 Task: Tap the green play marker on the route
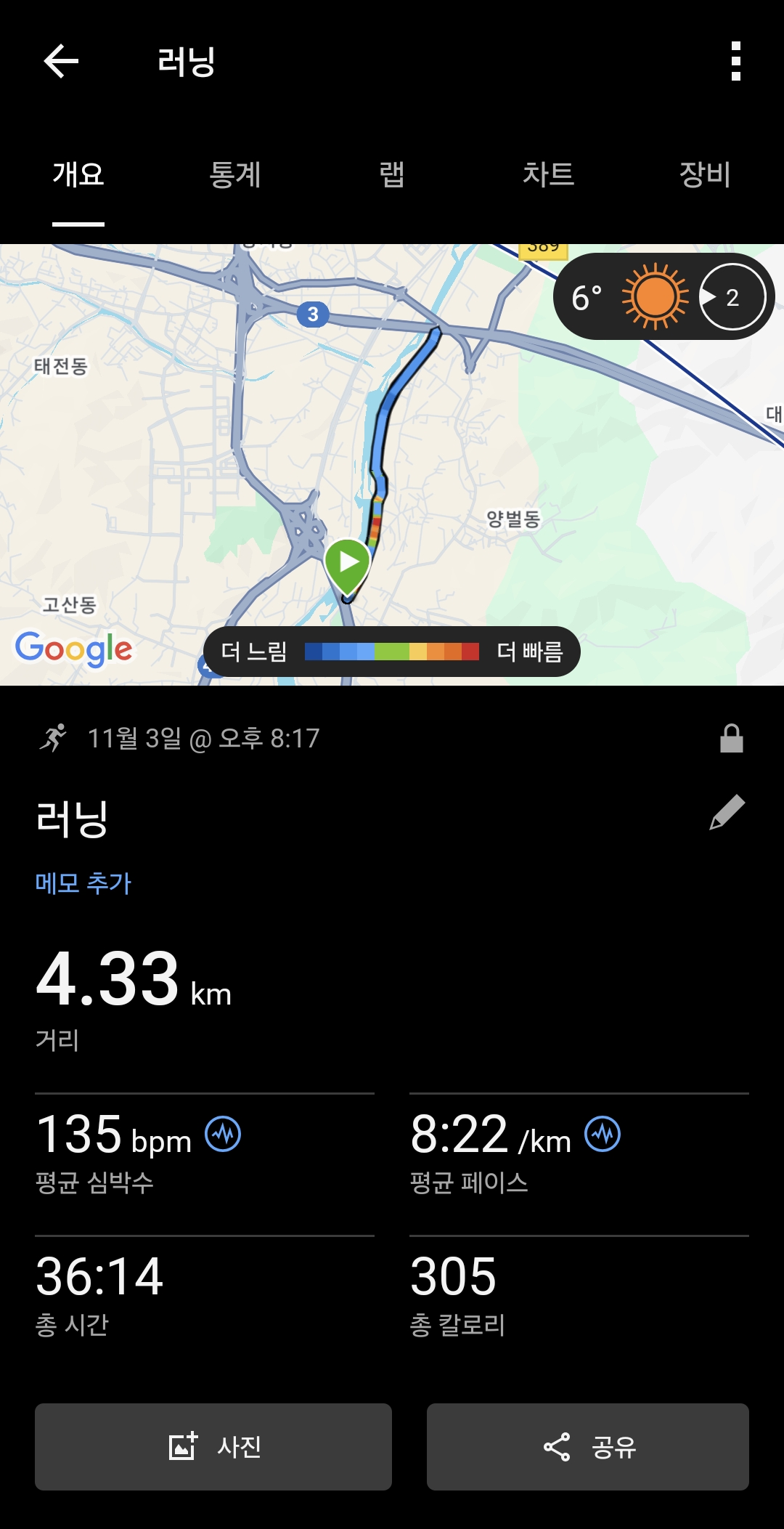(348, 561)
